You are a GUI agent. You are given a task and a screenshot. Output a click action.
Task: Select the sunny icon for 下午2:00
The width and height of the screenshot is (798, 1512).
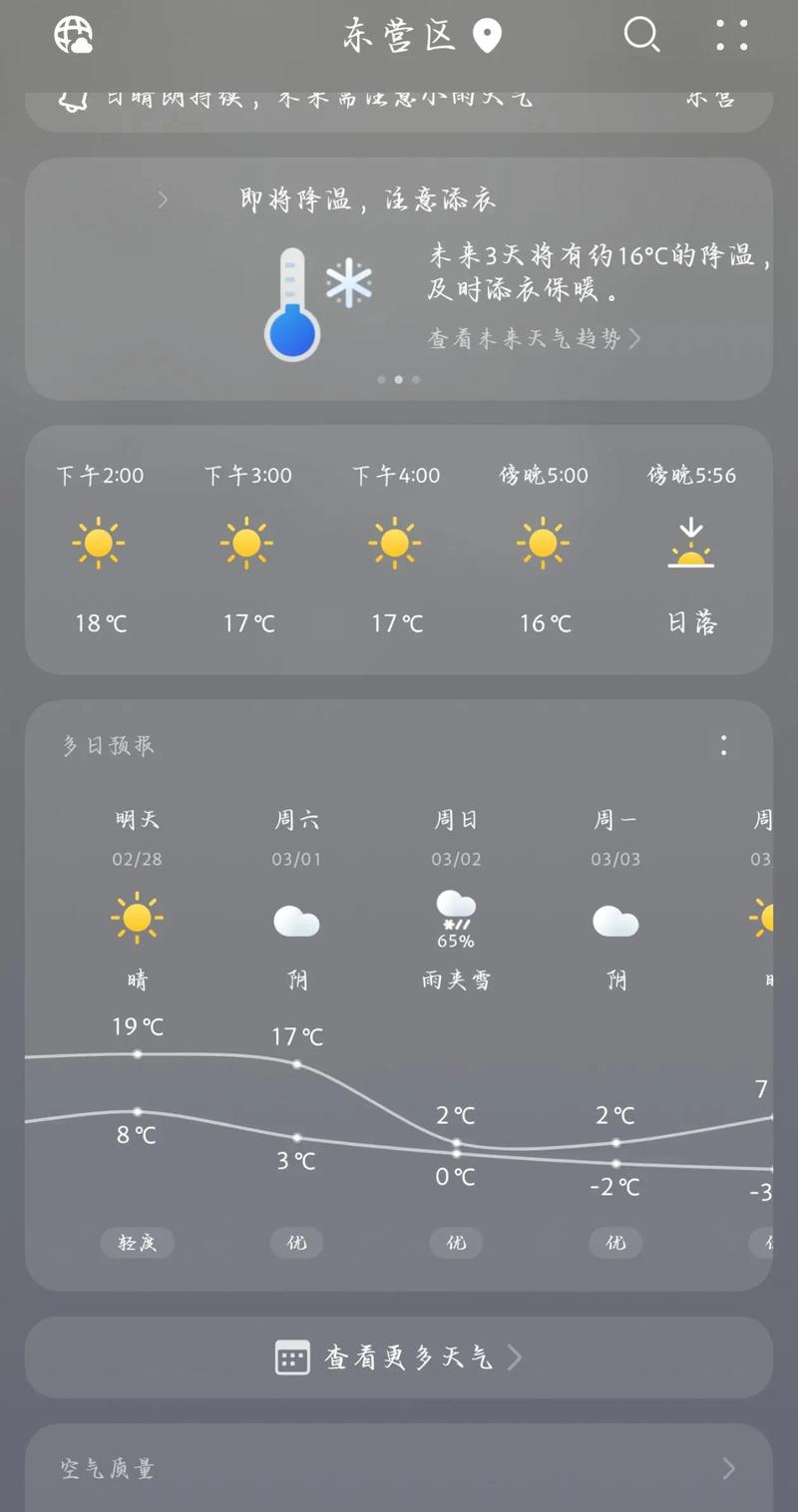point(99,544)
